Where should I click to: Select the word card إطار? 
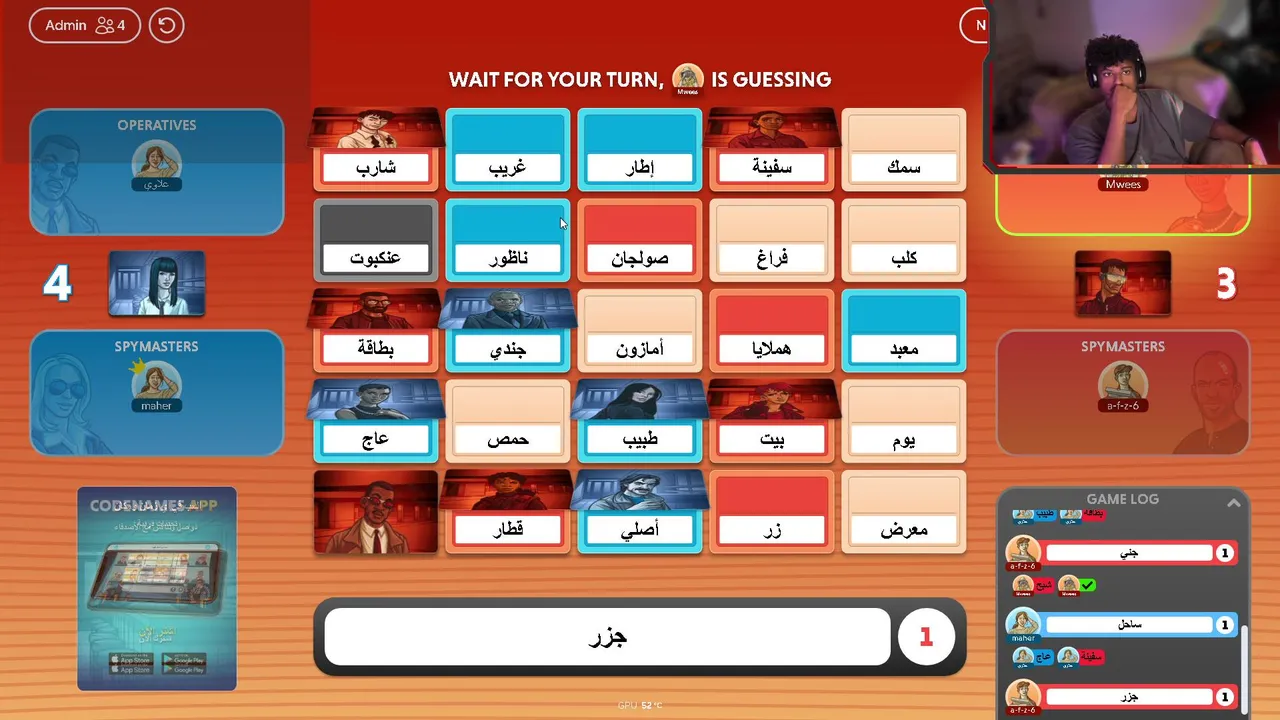coord(639,150)
